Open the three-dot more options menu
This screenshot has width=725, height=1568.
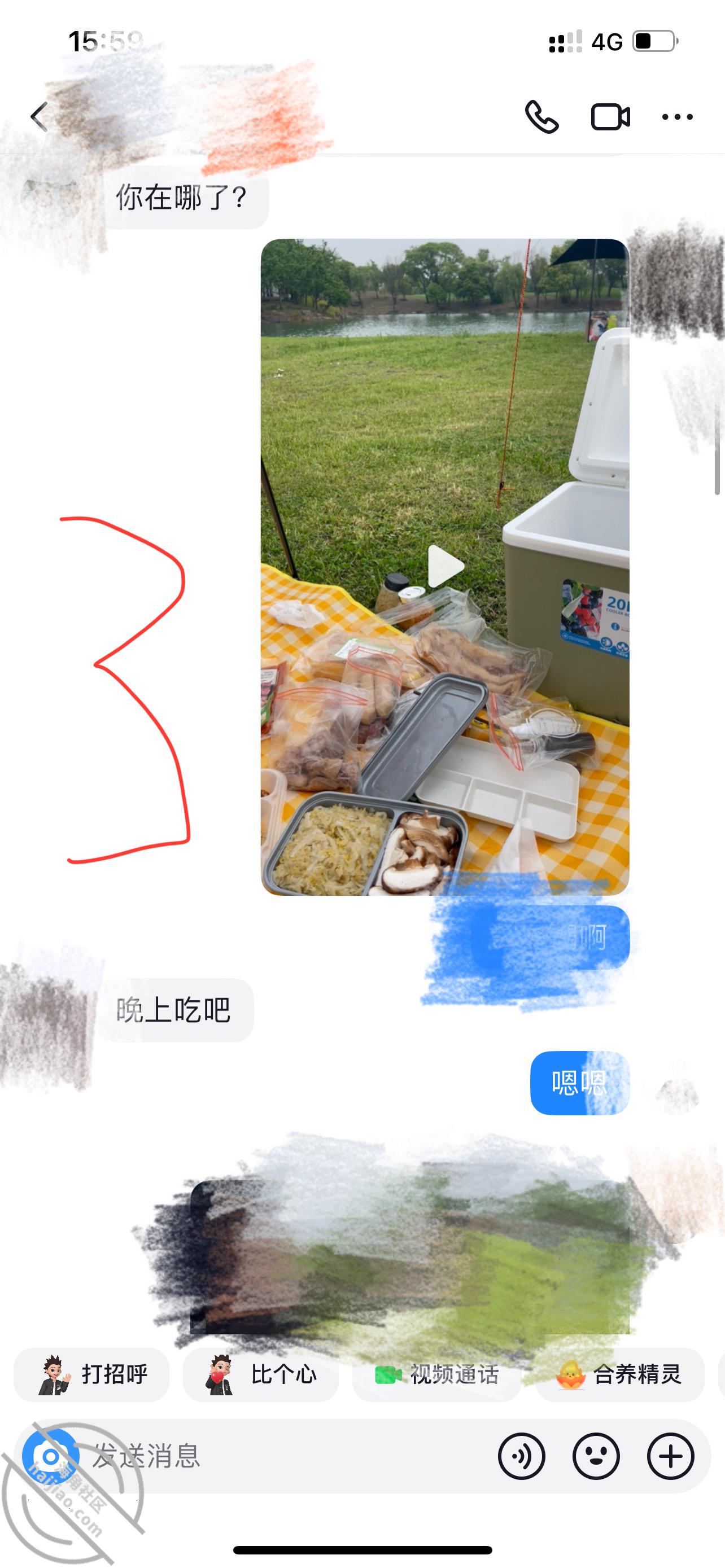pos(678,117)
